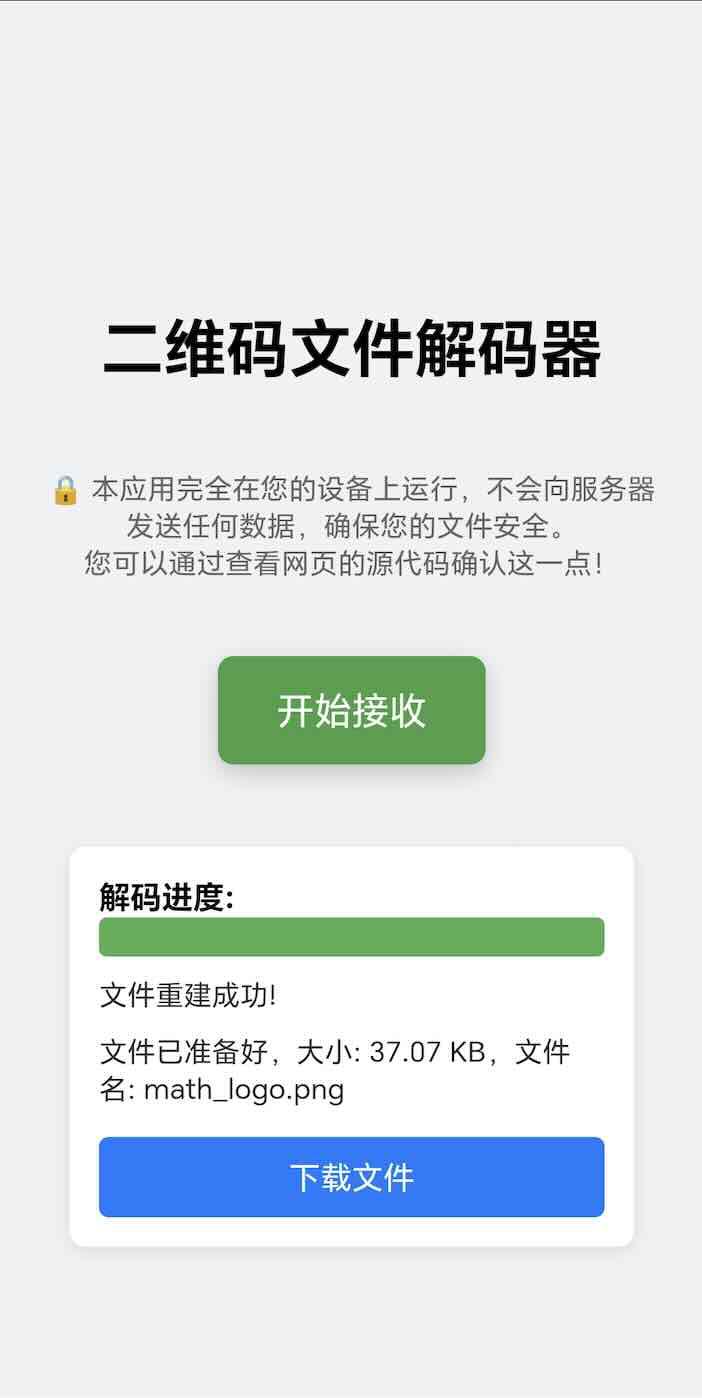Tap the green 开始接收 button

pos(351,710)
